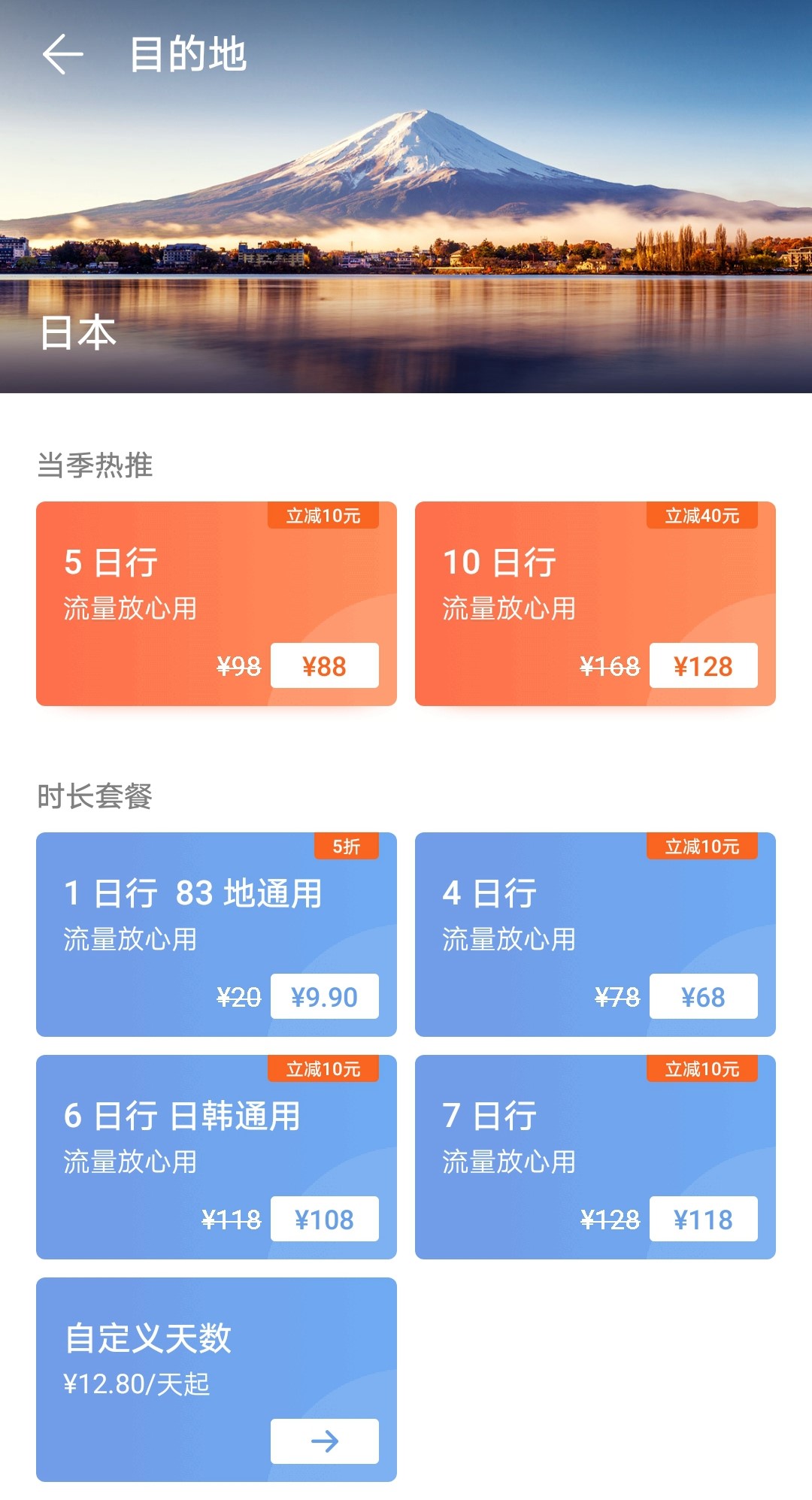Select the ¥108 price for 6日行 日韩通用
The height and width of the screenshot is (1500, 812).
click(325, 1219)
